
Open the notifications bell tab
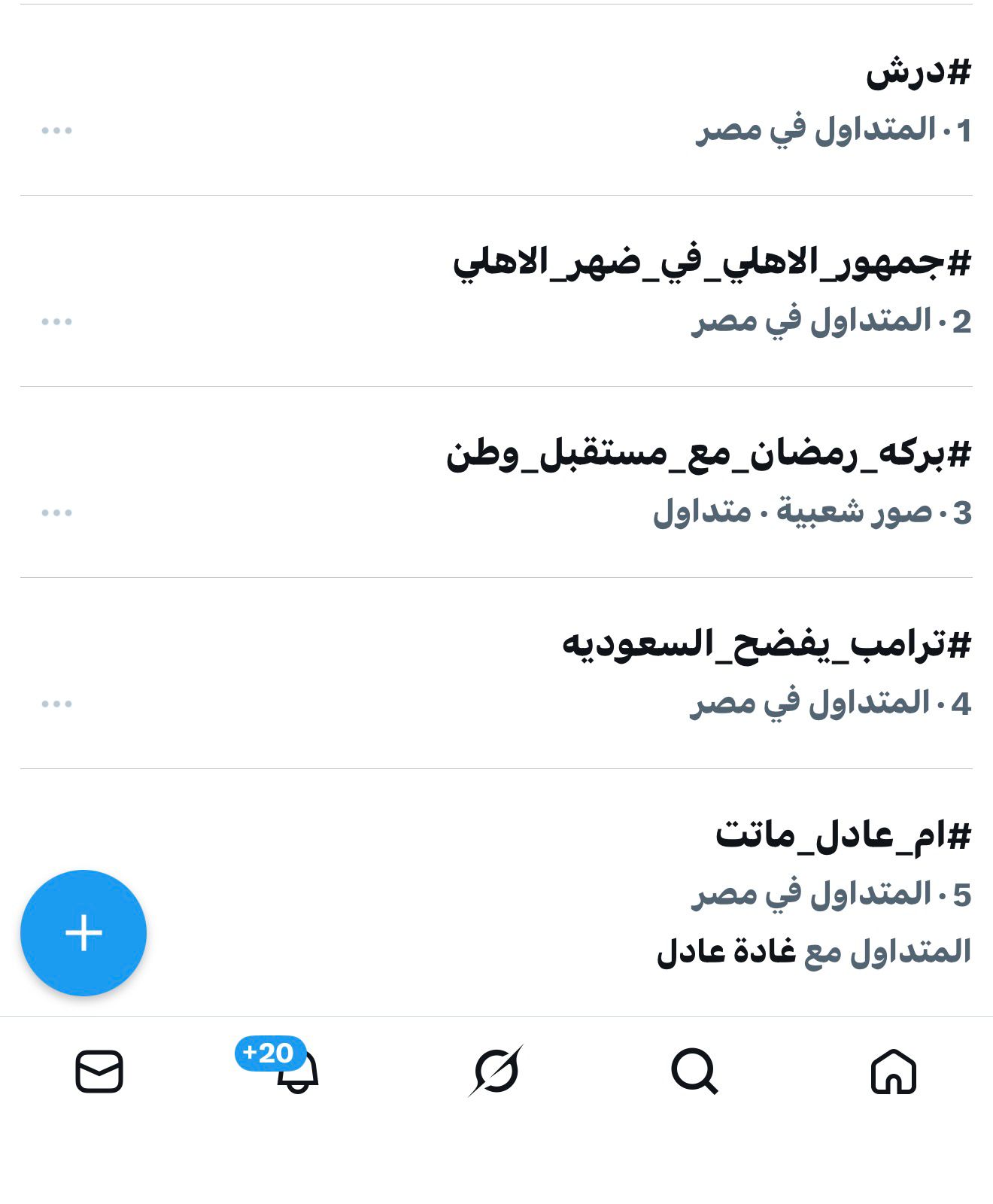click(297, 1072)
